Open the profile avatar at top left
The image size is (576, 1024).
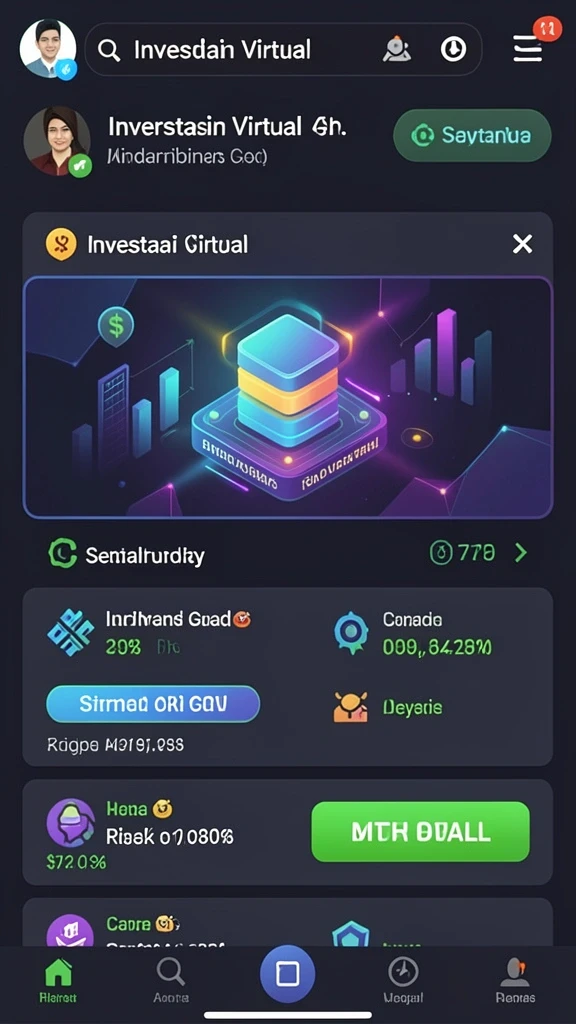[48, 49]
